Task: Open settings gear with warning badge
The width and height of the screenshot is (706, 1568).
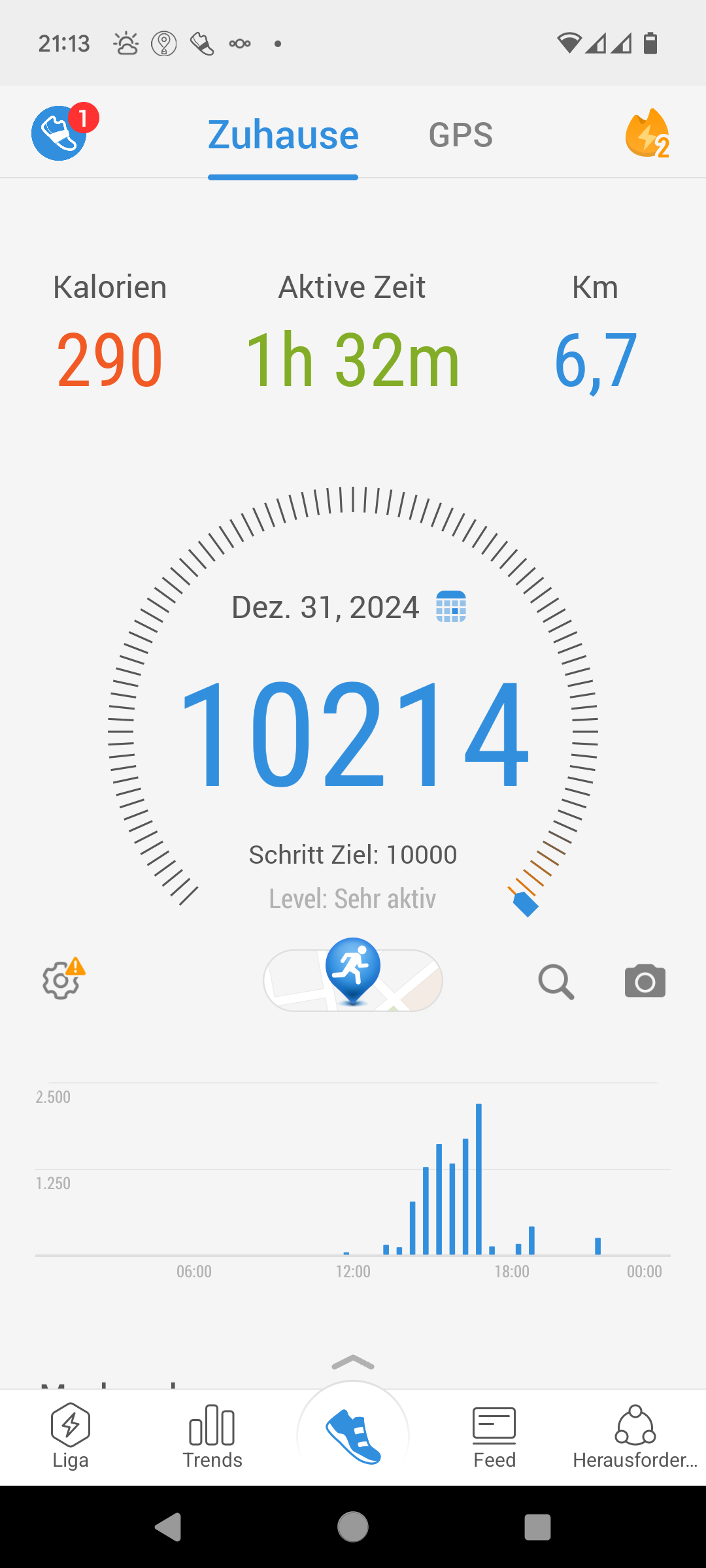Action: click(x=62, y=980)
